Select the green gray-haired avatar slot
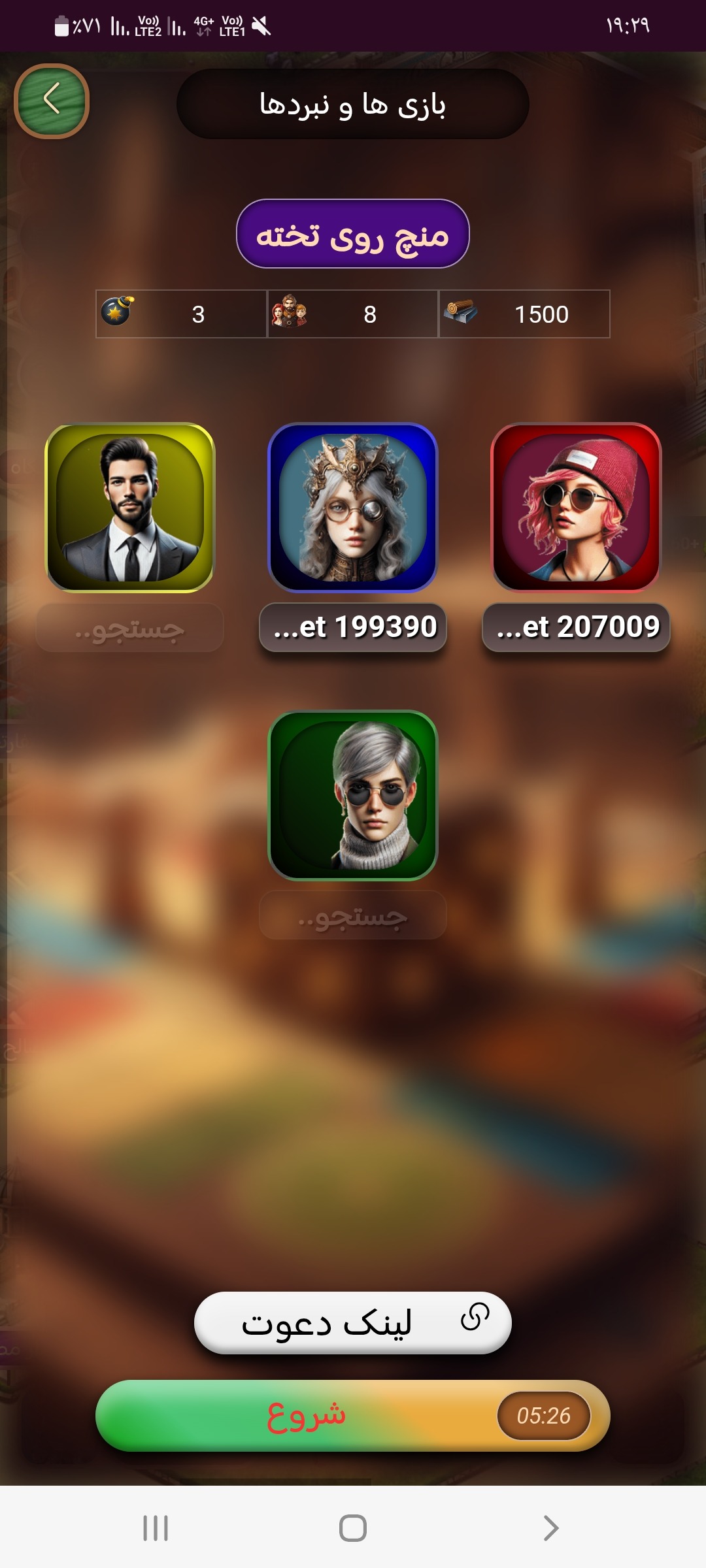This screenshot has width=706, height=1568. [x=352, y=795]
